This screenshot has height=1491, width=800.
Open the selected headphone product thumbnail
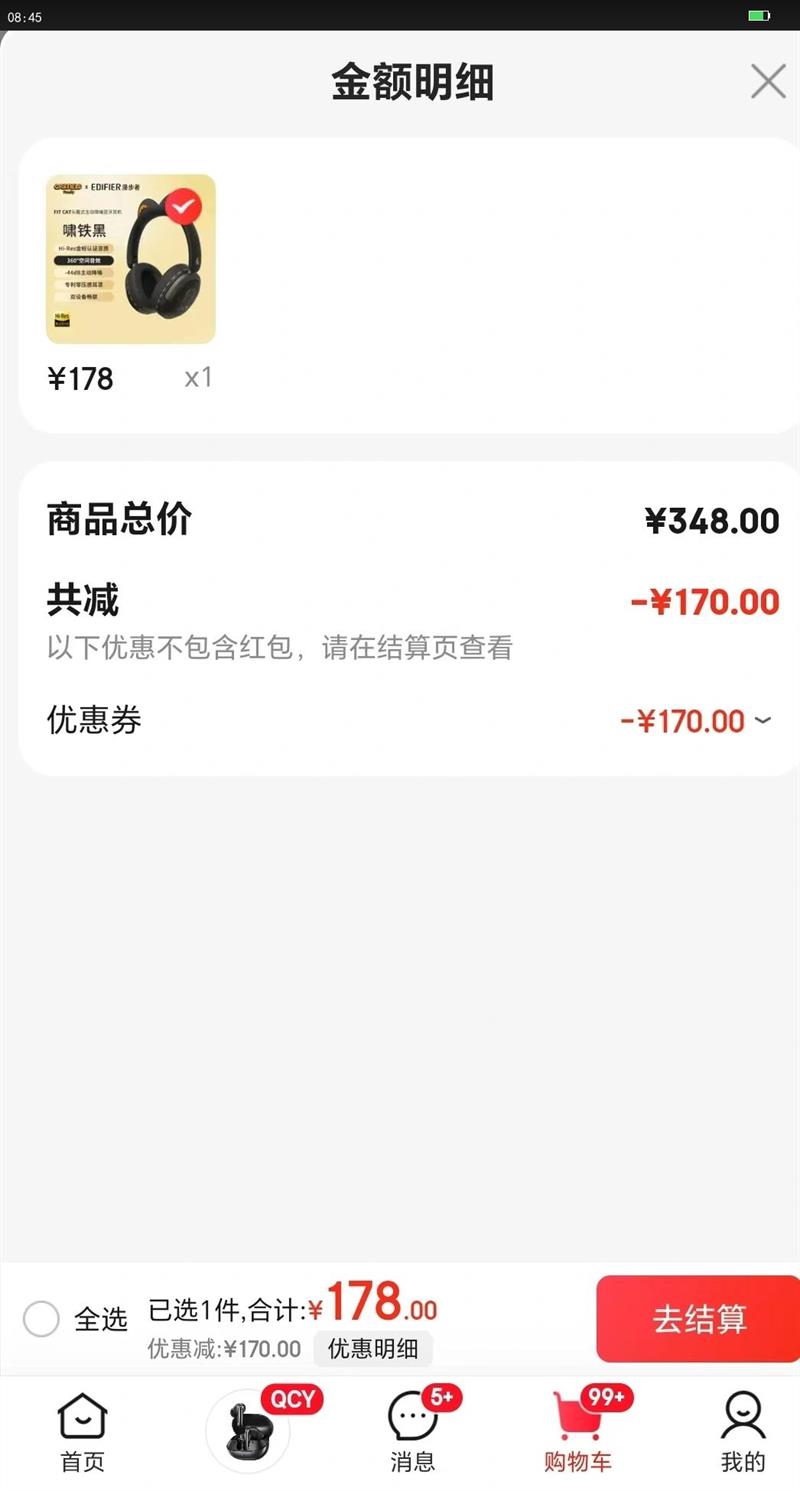point(131,259)
